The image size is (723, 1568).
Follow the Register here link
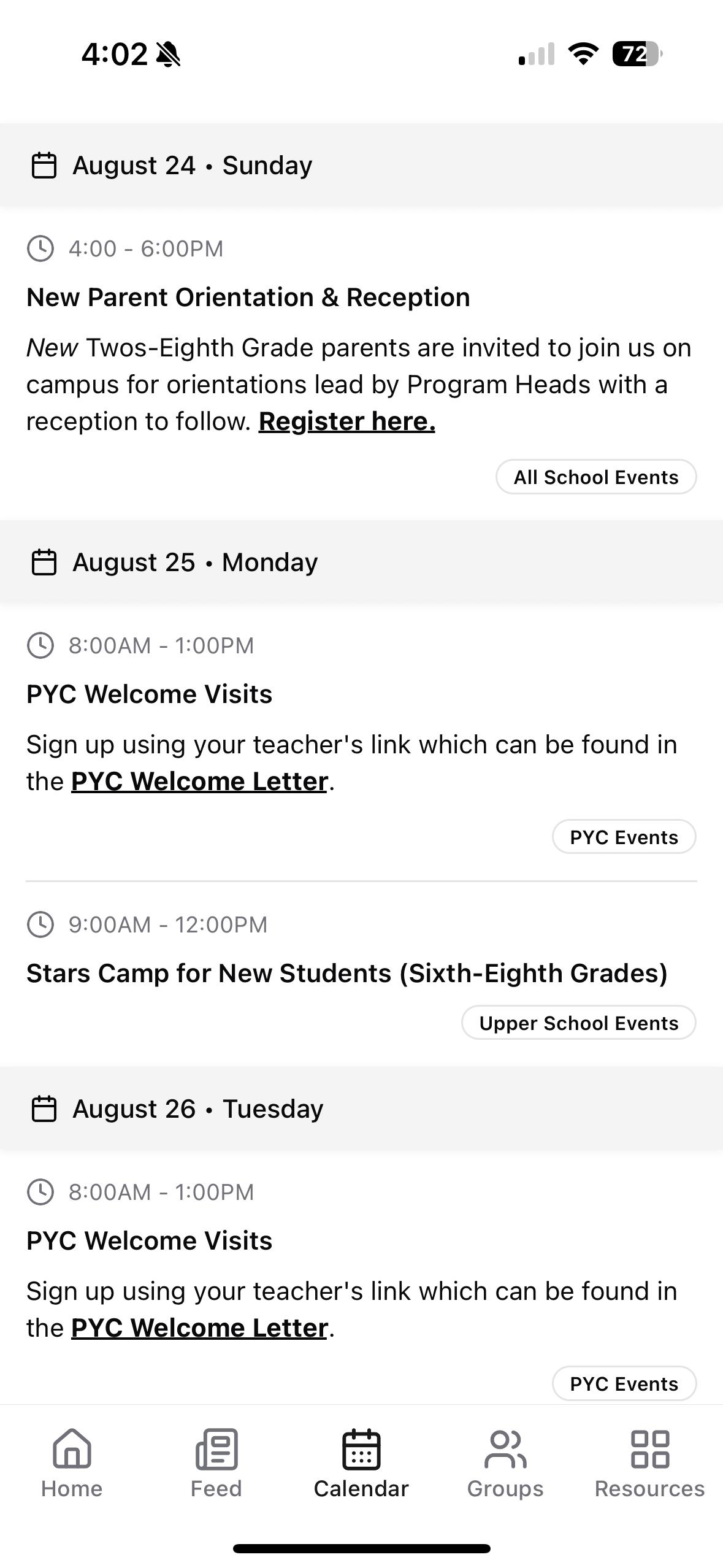point(346,421)
